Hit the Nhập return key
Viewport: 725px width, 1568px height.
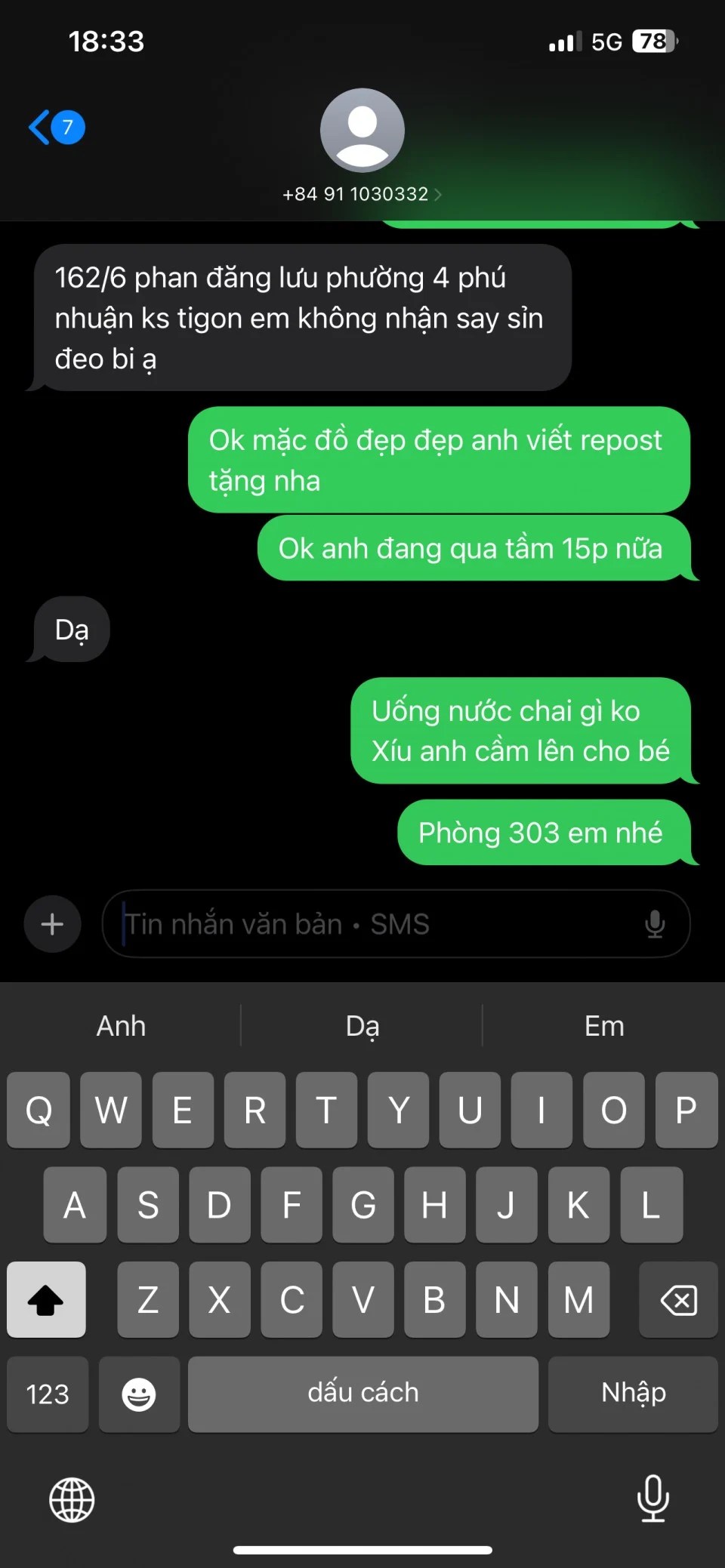(633, 1394)
